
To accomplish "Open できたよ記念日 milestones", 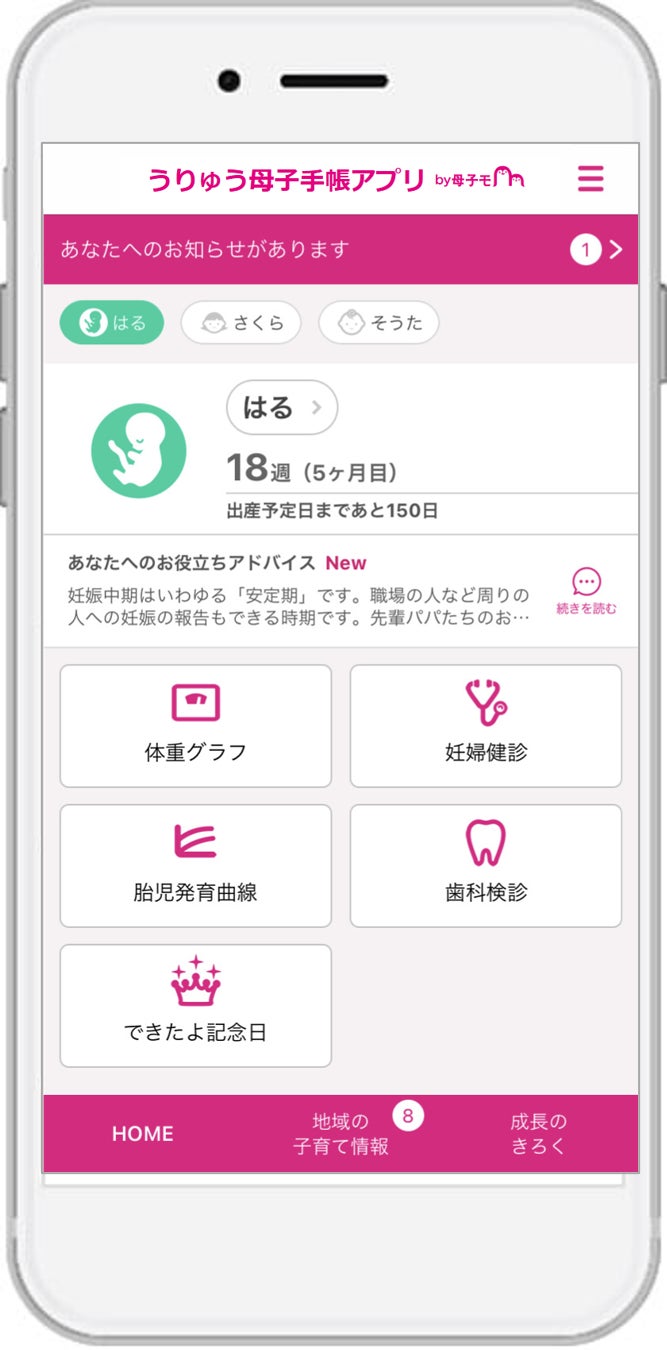I will tap(196, 1006).
